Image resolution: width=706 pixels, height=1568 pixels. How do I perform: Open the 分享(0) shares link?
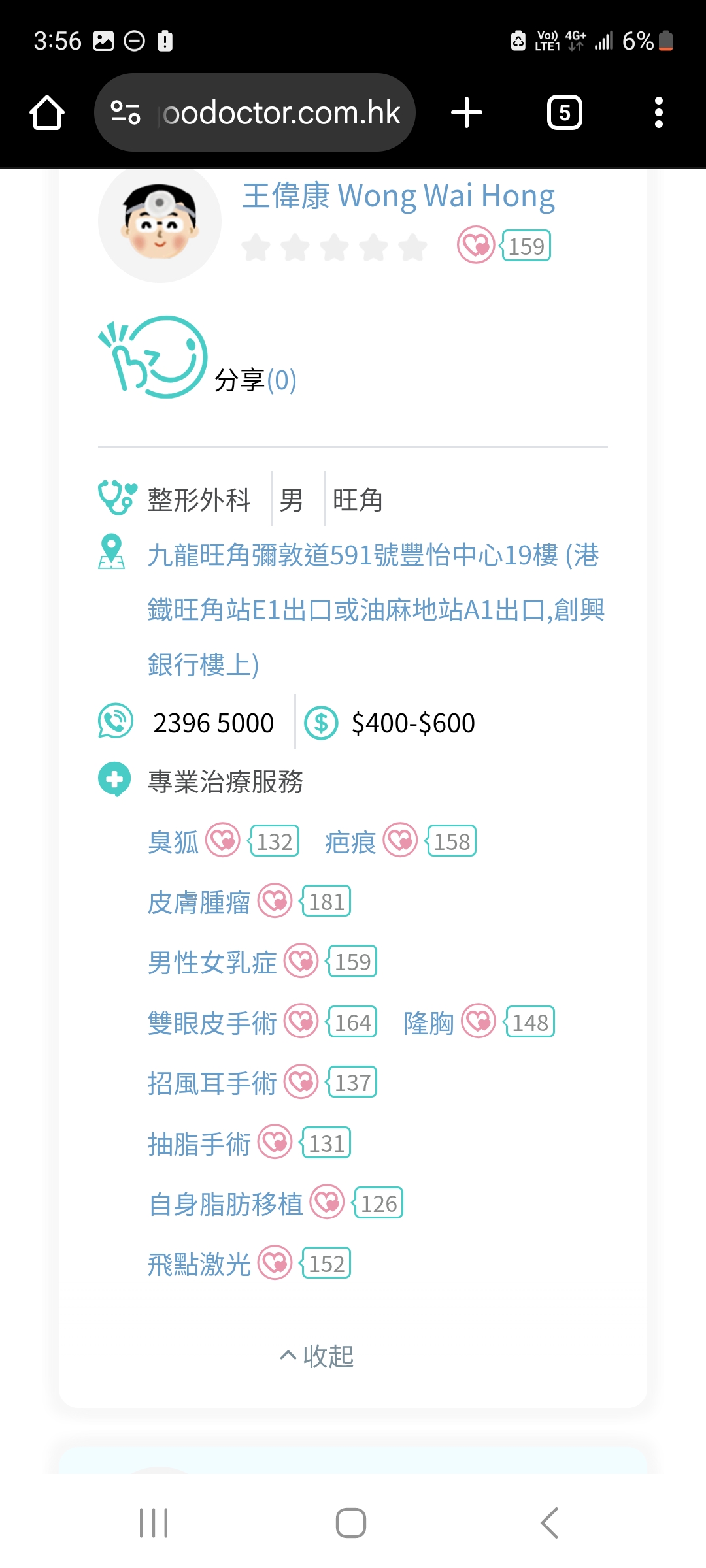(255, 380)
